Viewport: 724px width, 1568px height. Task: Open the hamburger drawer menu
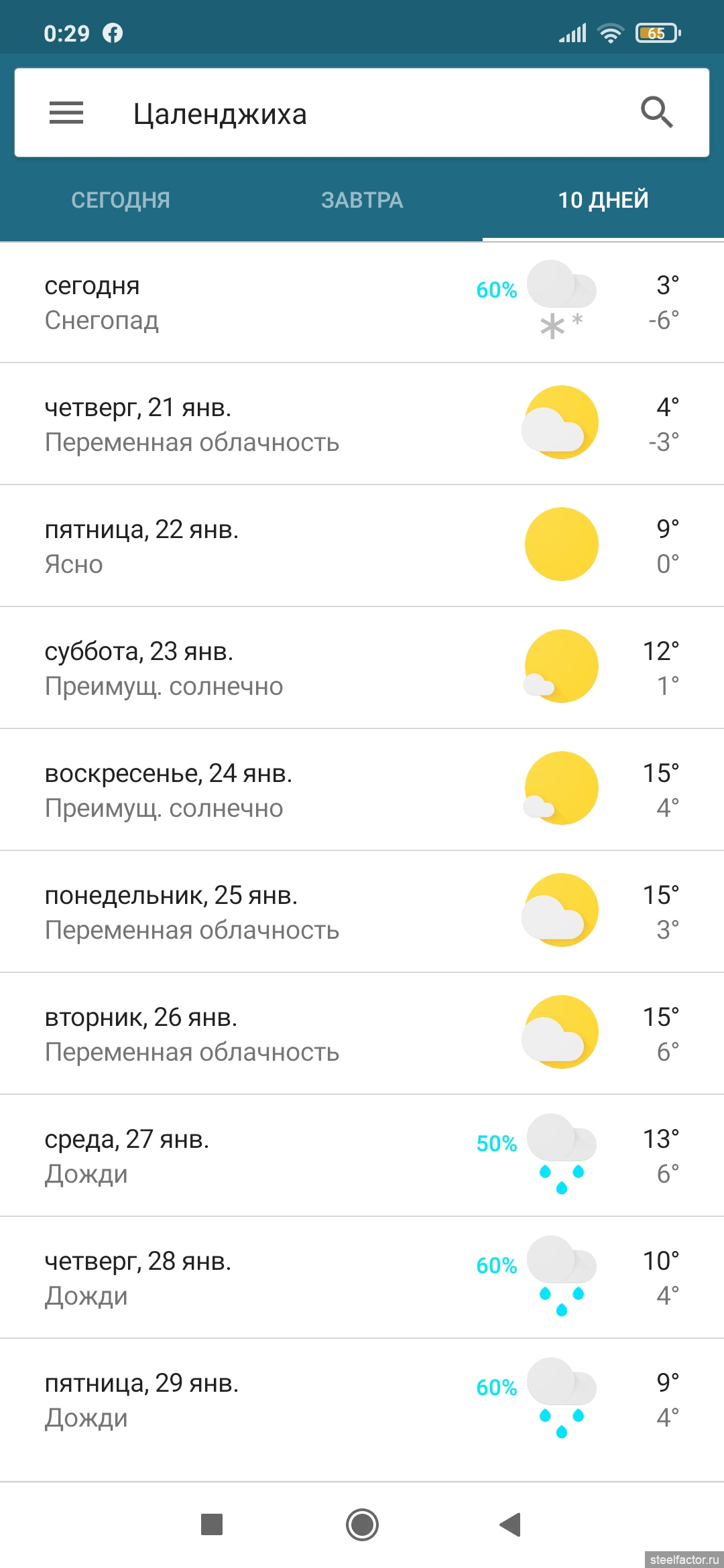[66, 113]
